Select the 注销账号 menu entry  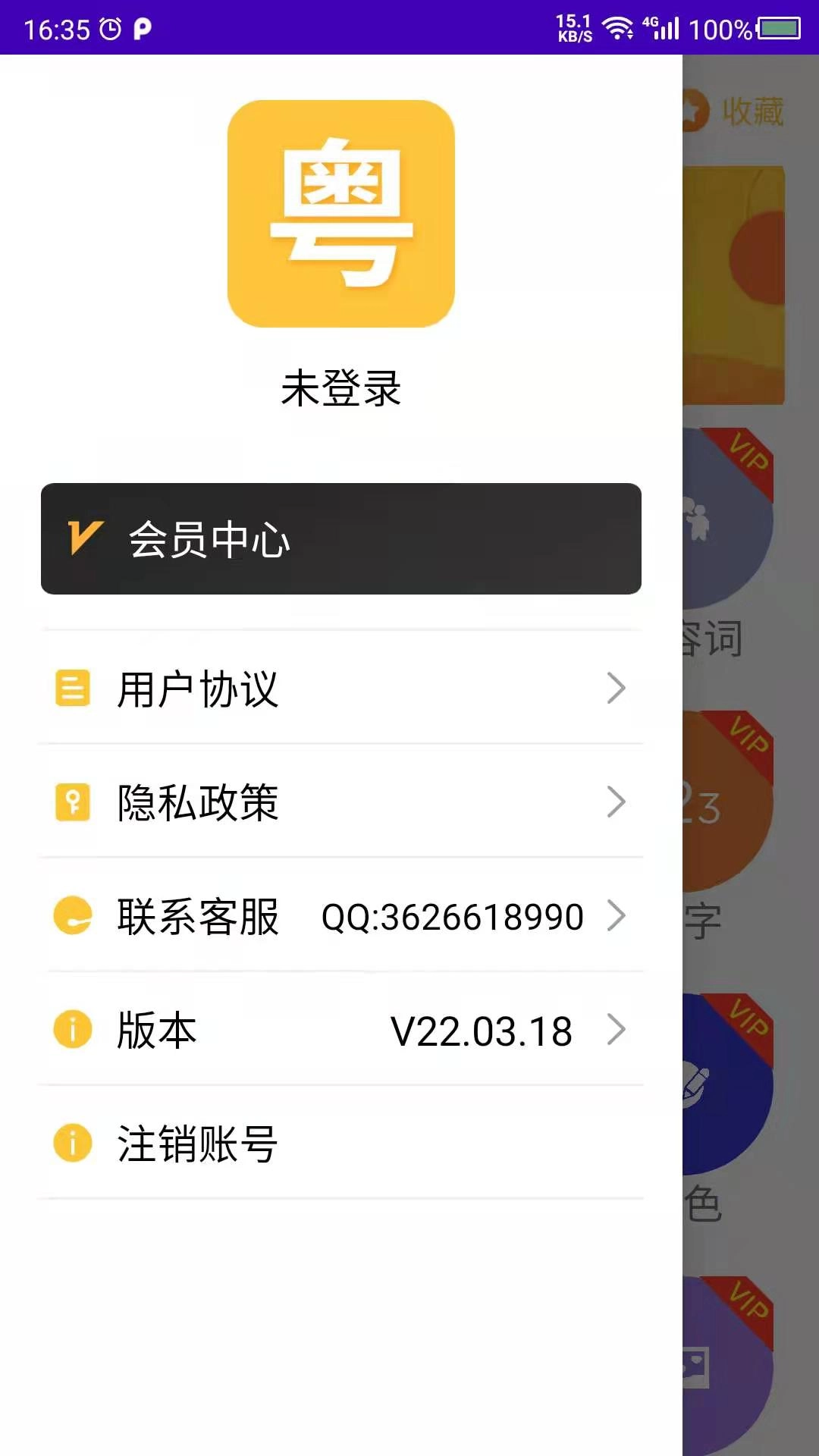[197, 1144]
